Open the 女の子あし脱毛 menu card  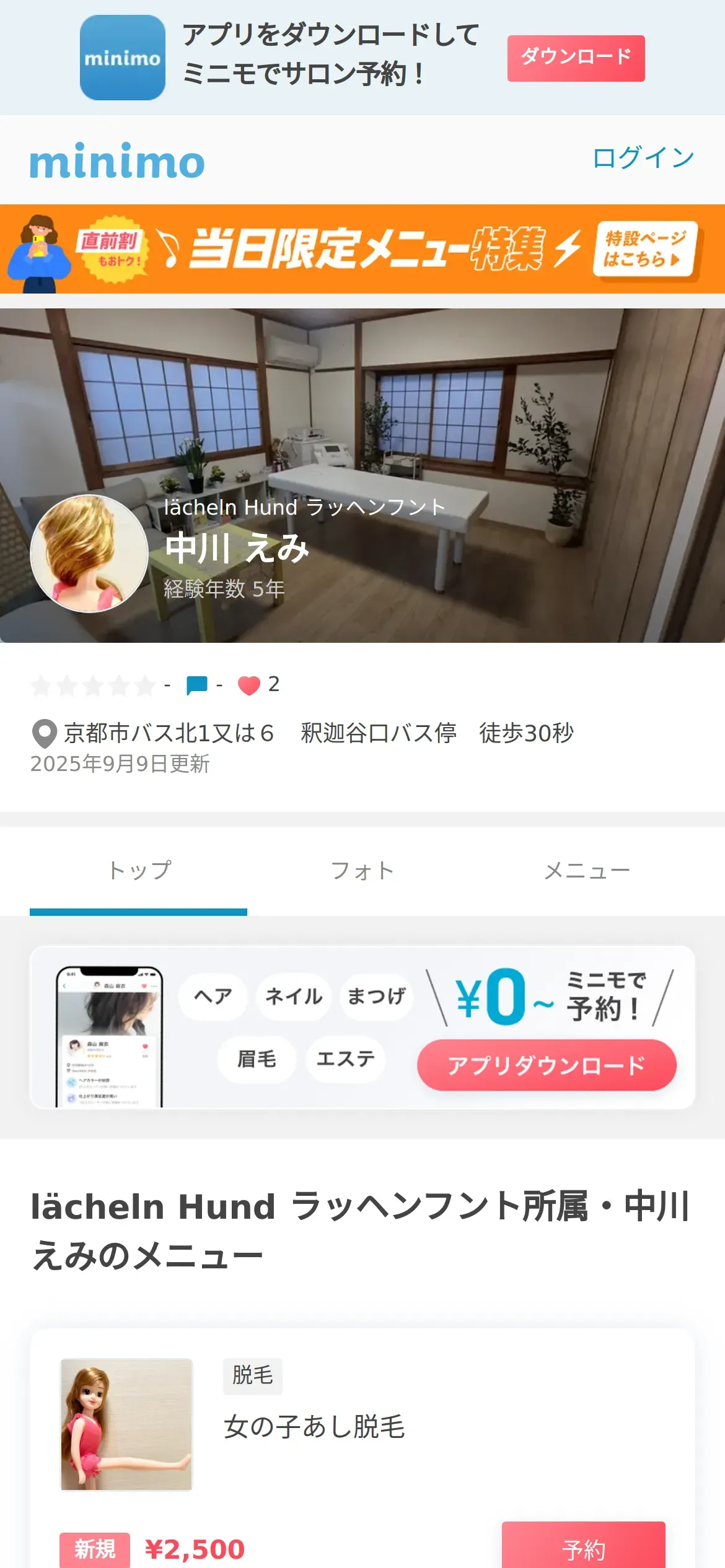(x=314, y=1427)
